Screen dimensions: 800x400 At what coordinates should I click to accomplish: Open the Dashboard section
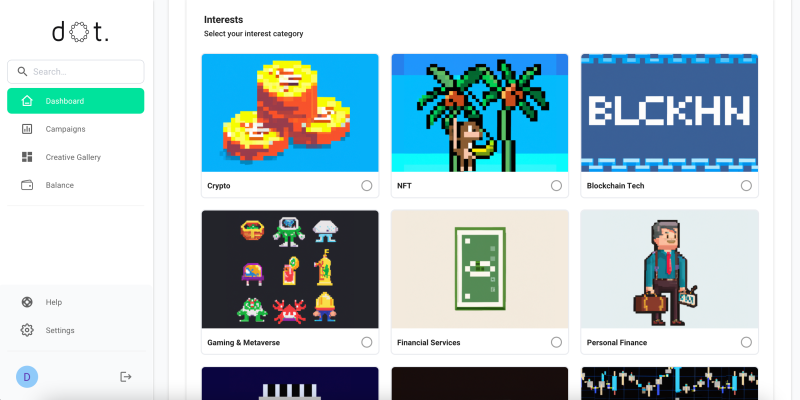coord(75,101)
